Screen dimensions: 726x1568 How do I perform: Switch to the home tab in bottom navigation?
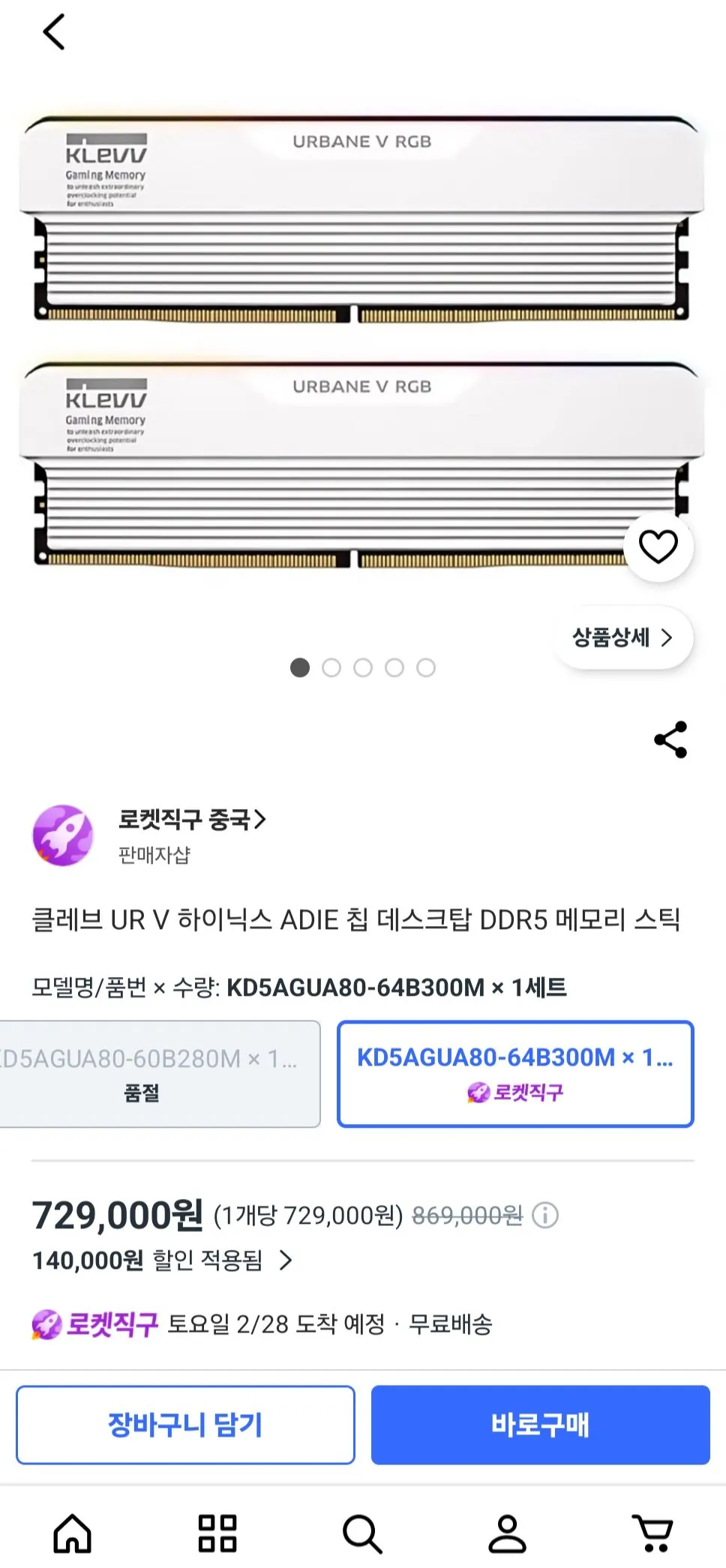point(71,1532)
